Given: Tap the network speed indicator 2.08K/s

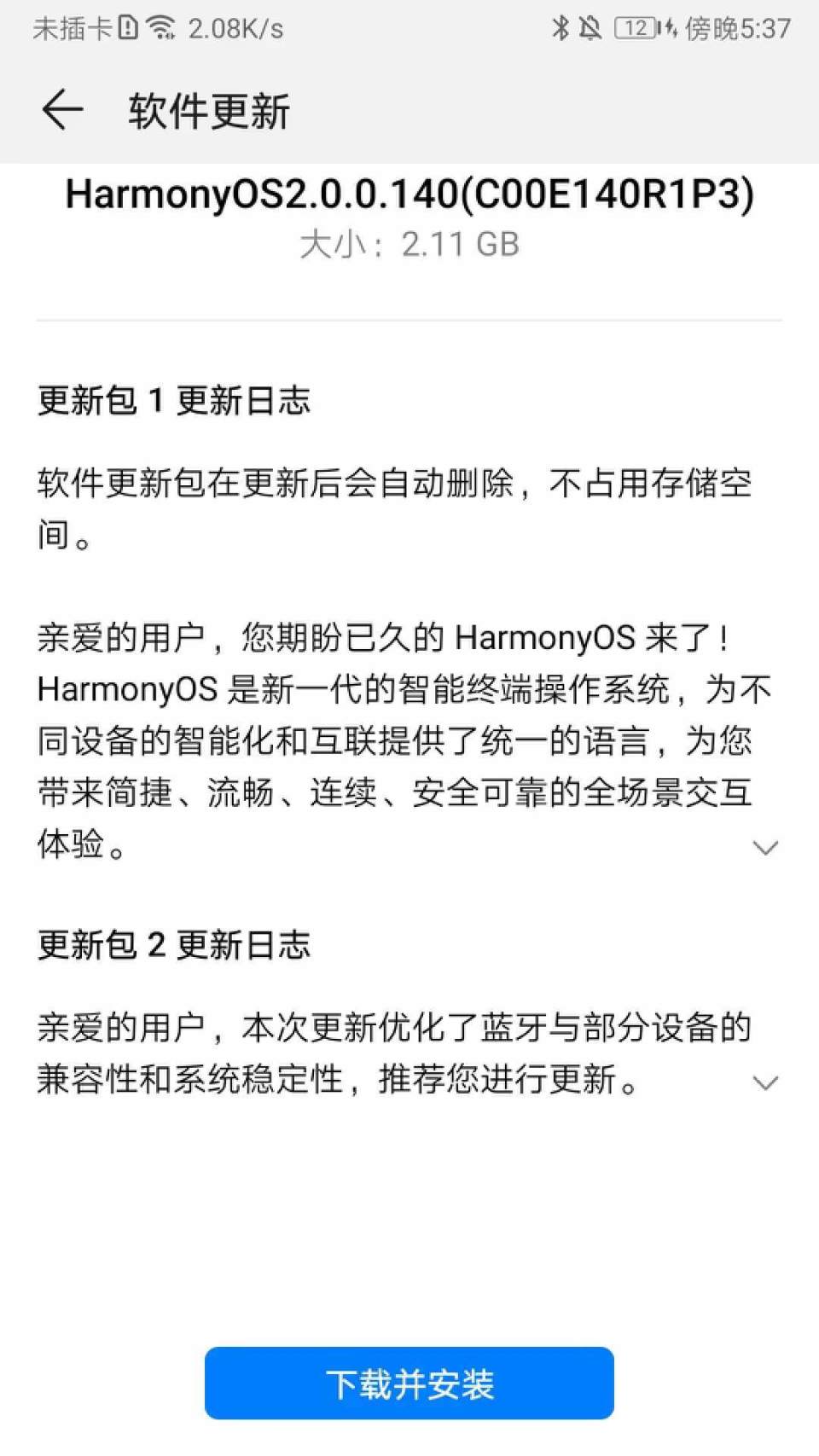Looking at the screenshot, I should (x=237, y=27).
